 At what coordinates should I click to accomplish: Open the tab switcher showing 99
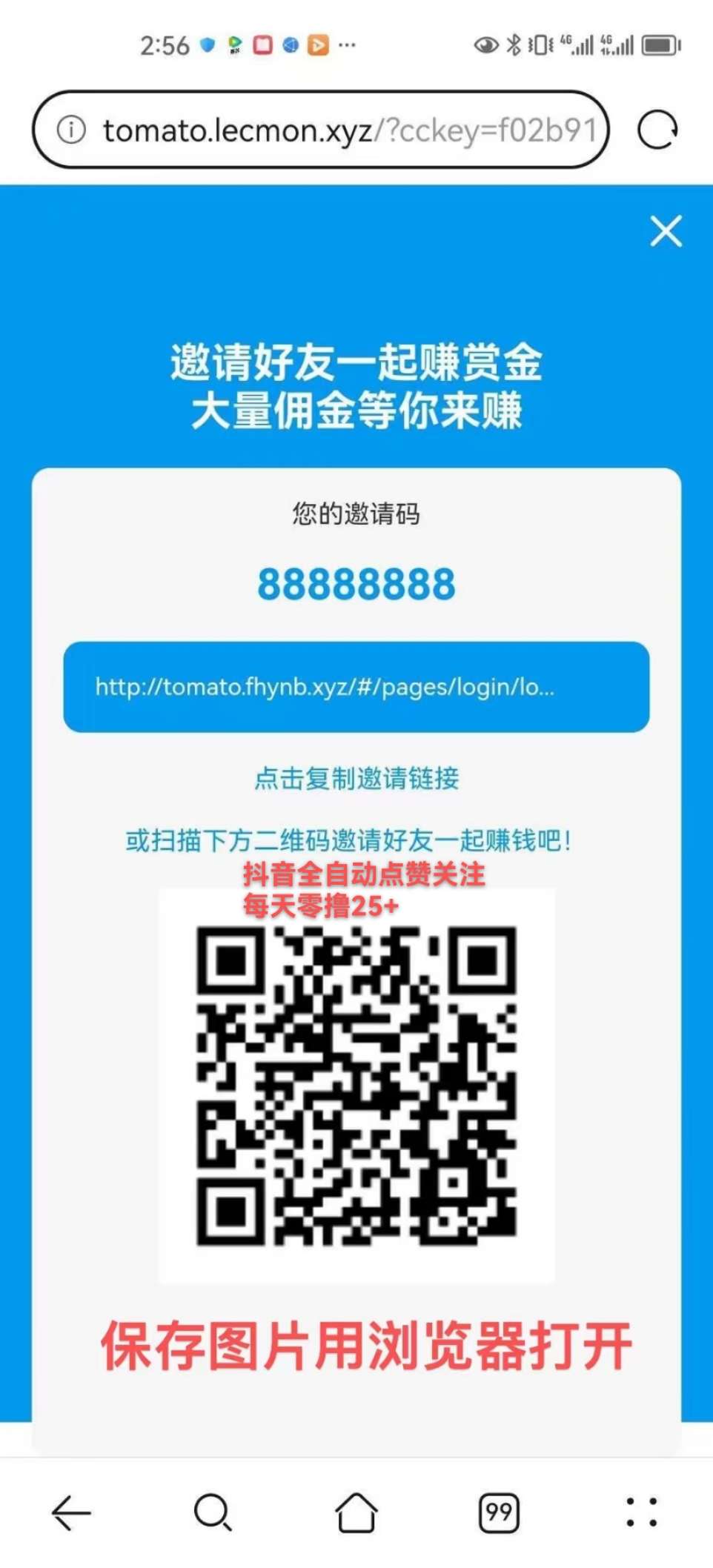tap(499, 1512)
